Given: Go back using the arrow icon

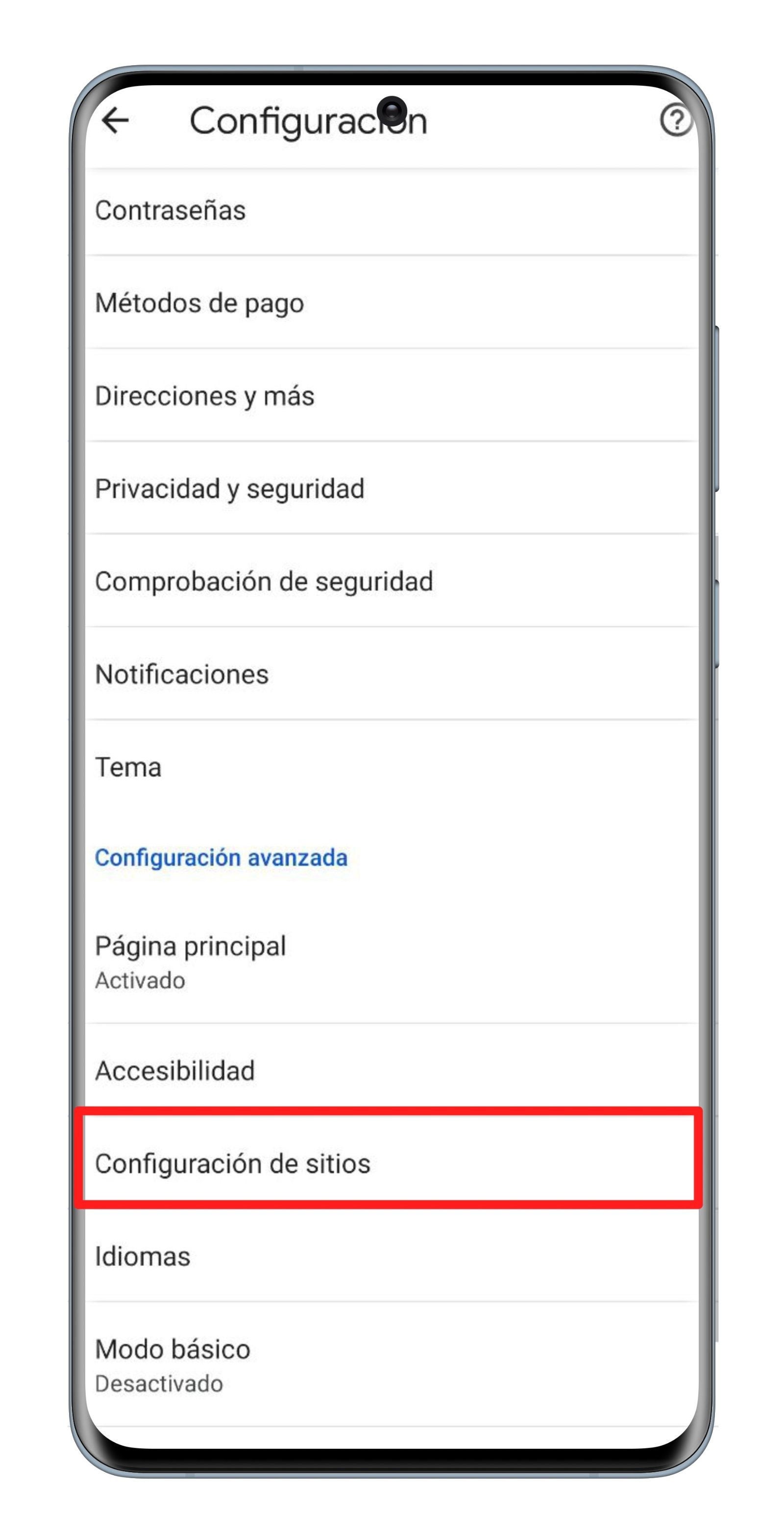Looking at the screenshot, I should pos(116,121).
